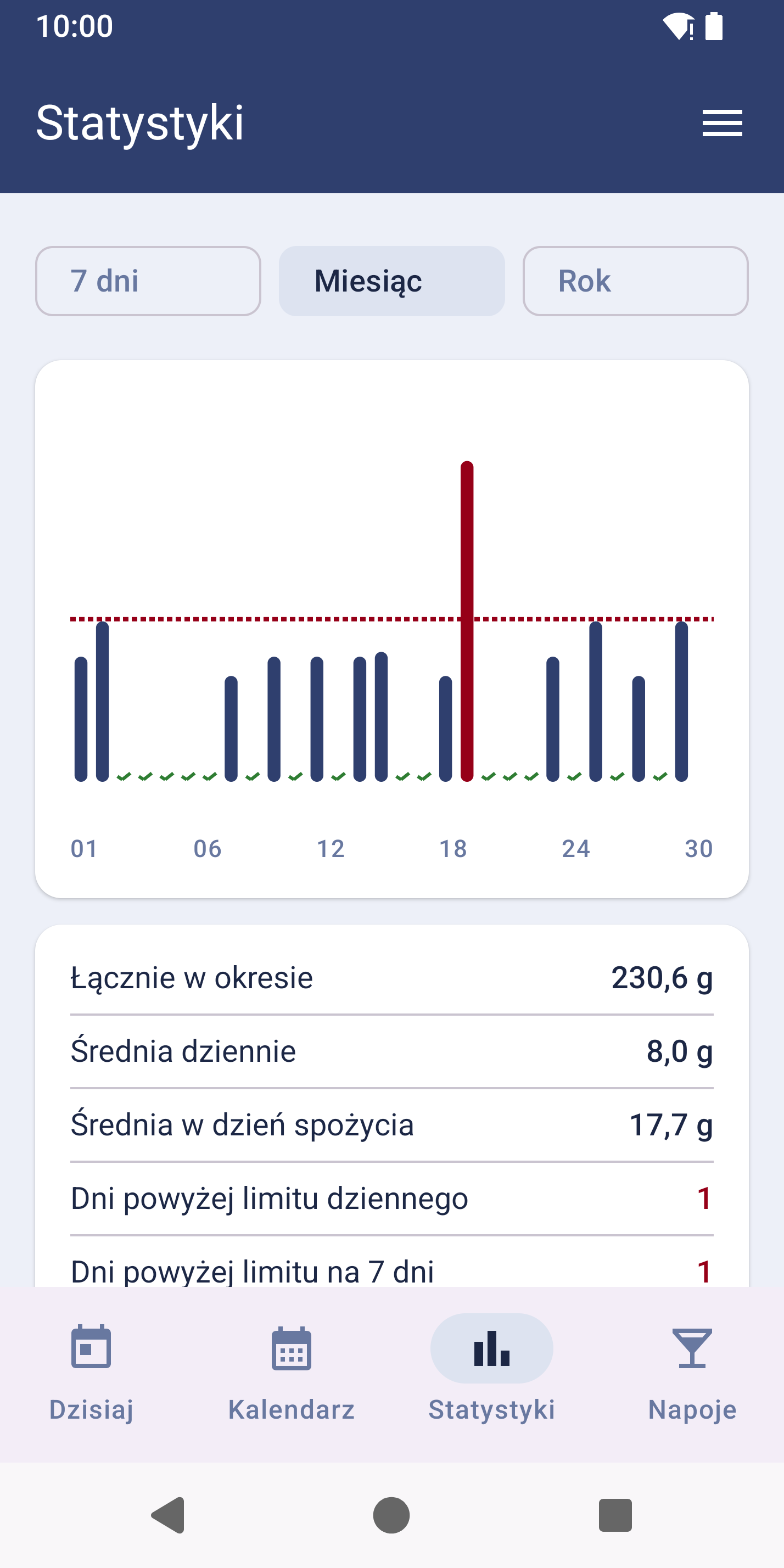This screenshot has height=1568, width=784.
Task: Switch to the 7 dni period
Action: tap(148, 281)
